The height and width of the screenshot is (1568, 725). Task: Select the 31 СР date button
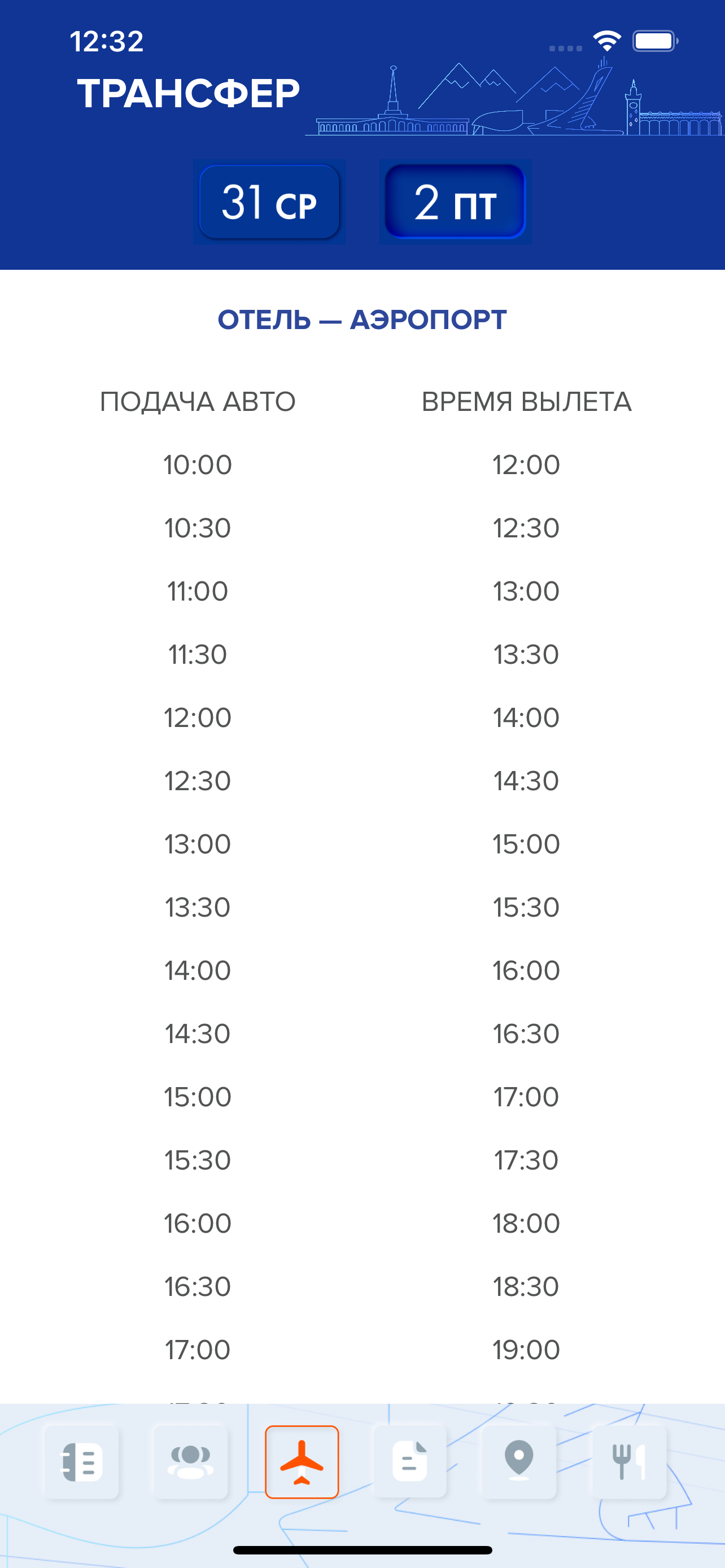pos(269,202)
